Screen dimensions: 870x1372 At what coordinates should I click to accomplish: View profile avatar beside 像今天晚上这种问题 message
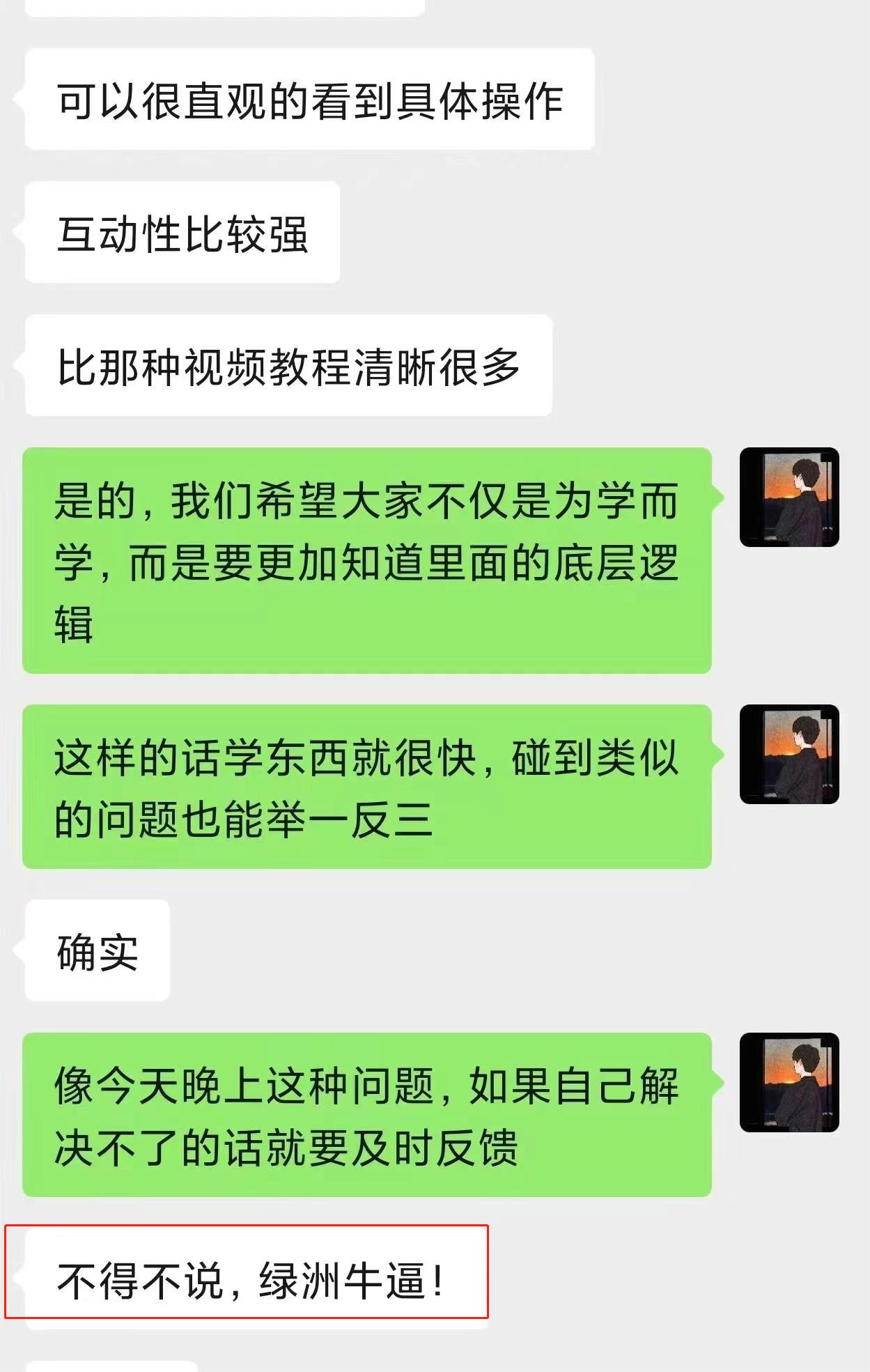[x=789, y=1082]
